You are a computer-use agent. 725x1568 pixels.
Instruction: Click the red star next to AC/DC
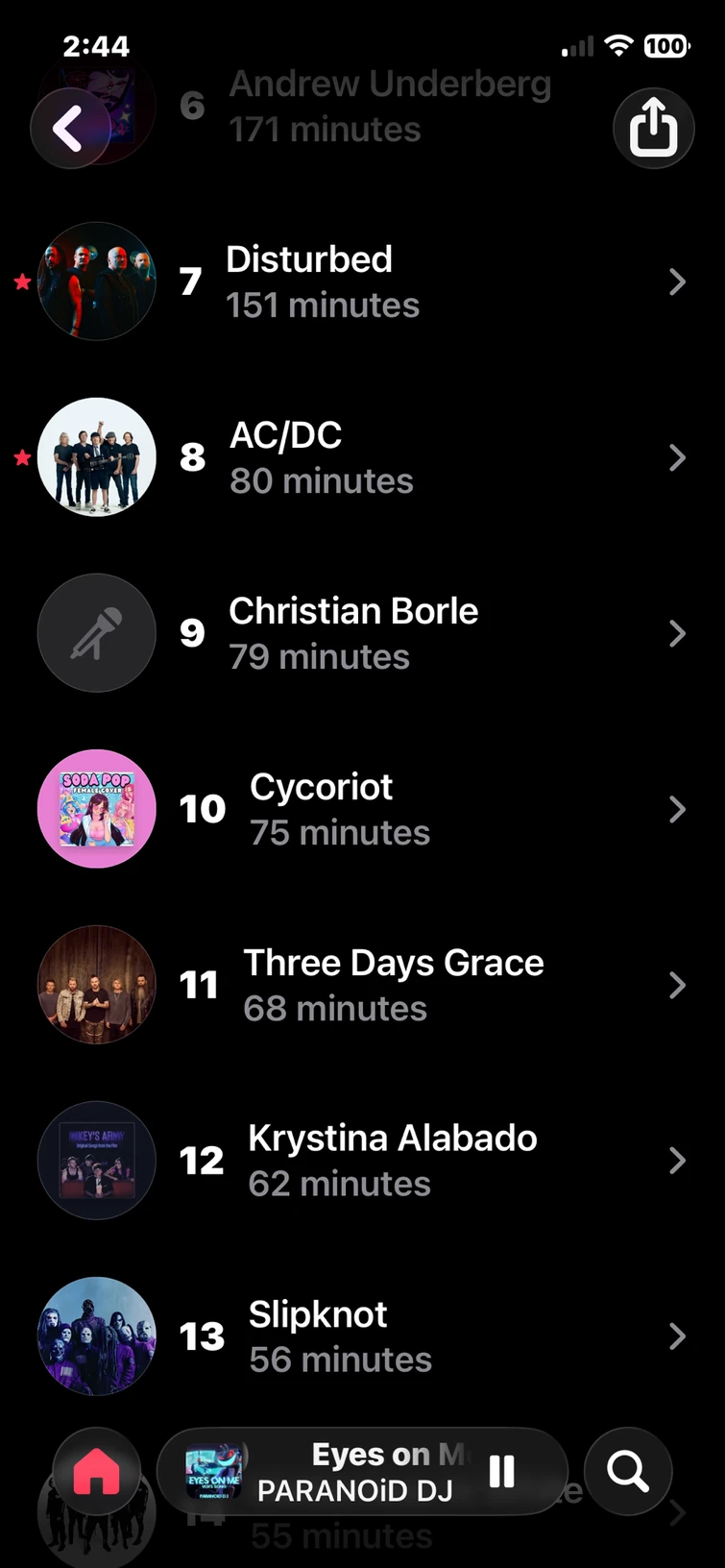[x=21, y=458]
